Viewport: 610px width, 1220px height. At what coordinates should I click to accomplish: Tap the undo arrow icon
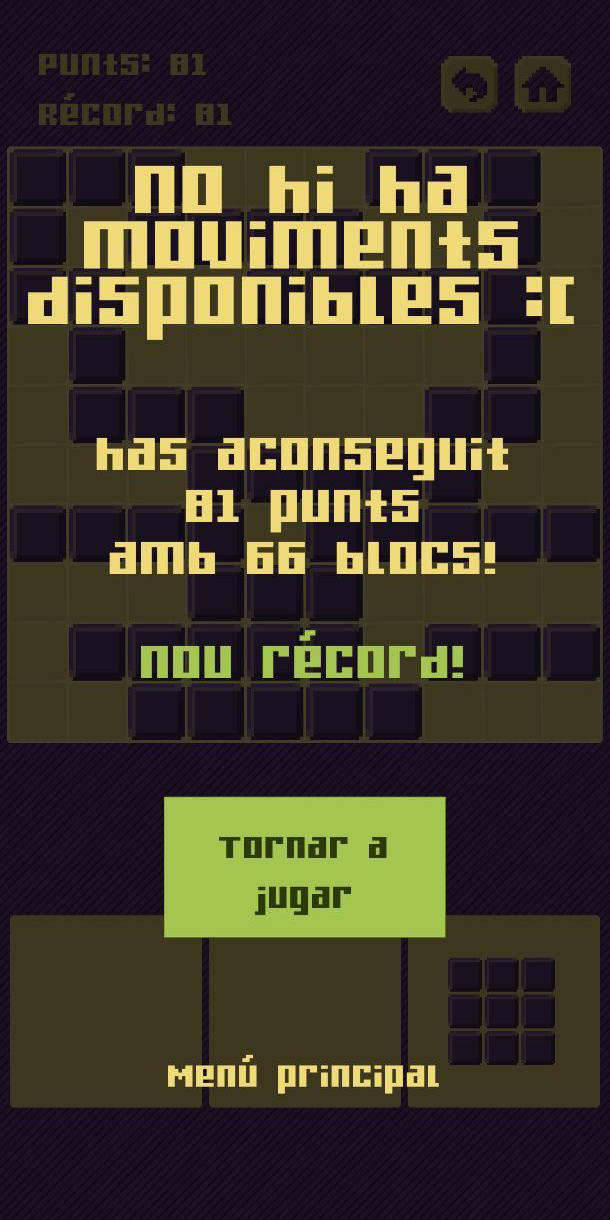coord(469,84)
